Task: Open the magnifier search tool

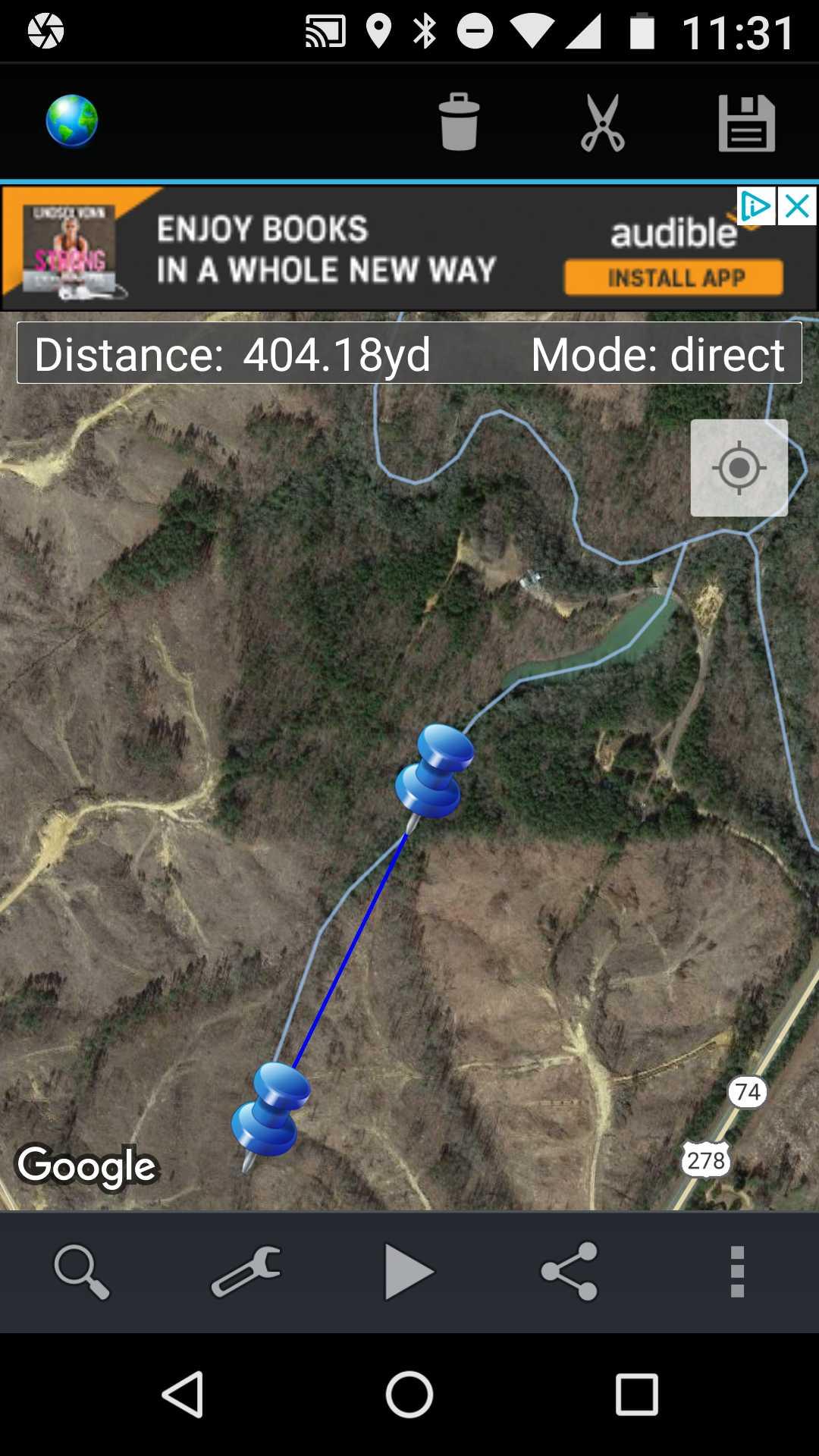Action: click(82, 1272)
